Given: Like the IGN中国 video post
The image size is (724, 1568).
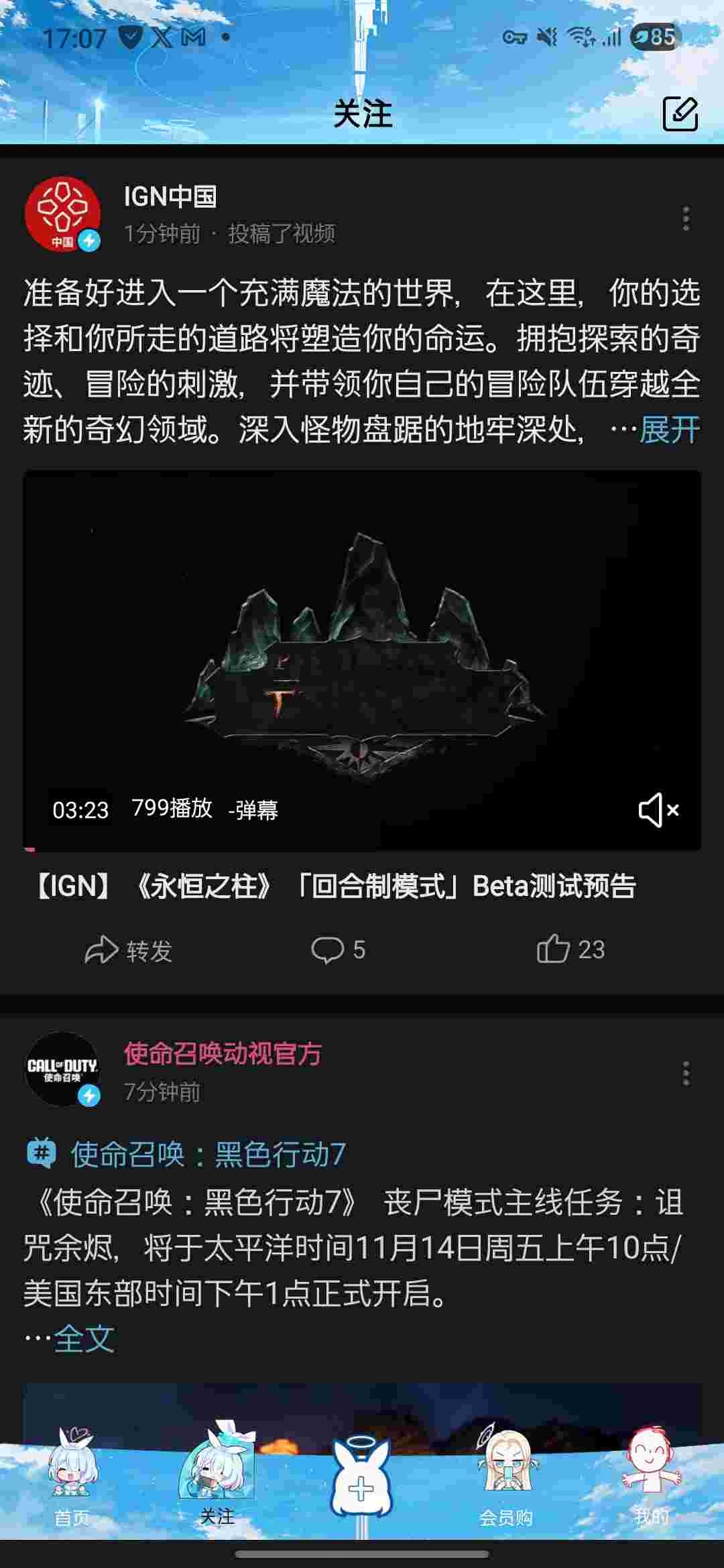Looking at the screenshot, I should (570, 950).
